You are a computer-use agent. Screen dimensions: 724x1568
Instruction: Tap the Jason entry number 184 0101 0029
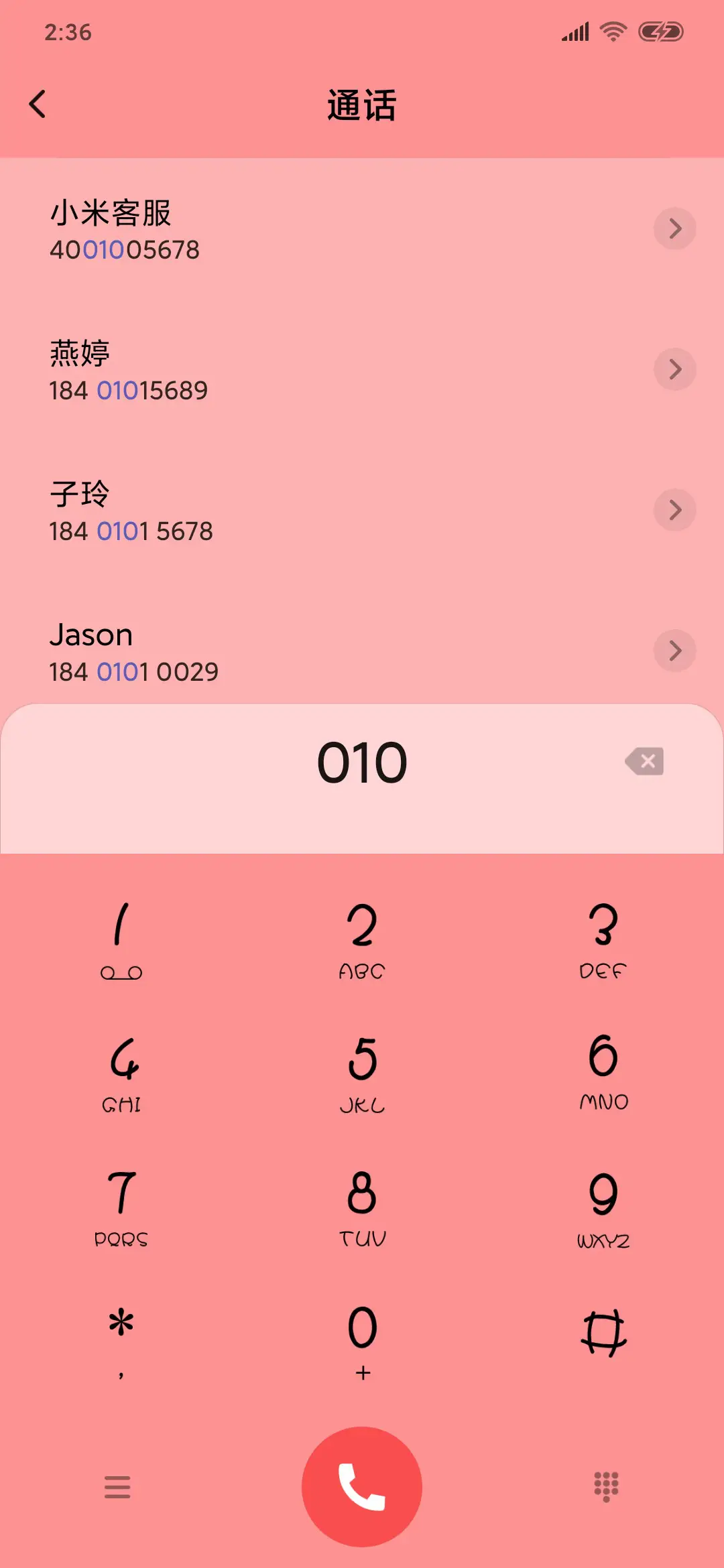click(x=134, y=670)
